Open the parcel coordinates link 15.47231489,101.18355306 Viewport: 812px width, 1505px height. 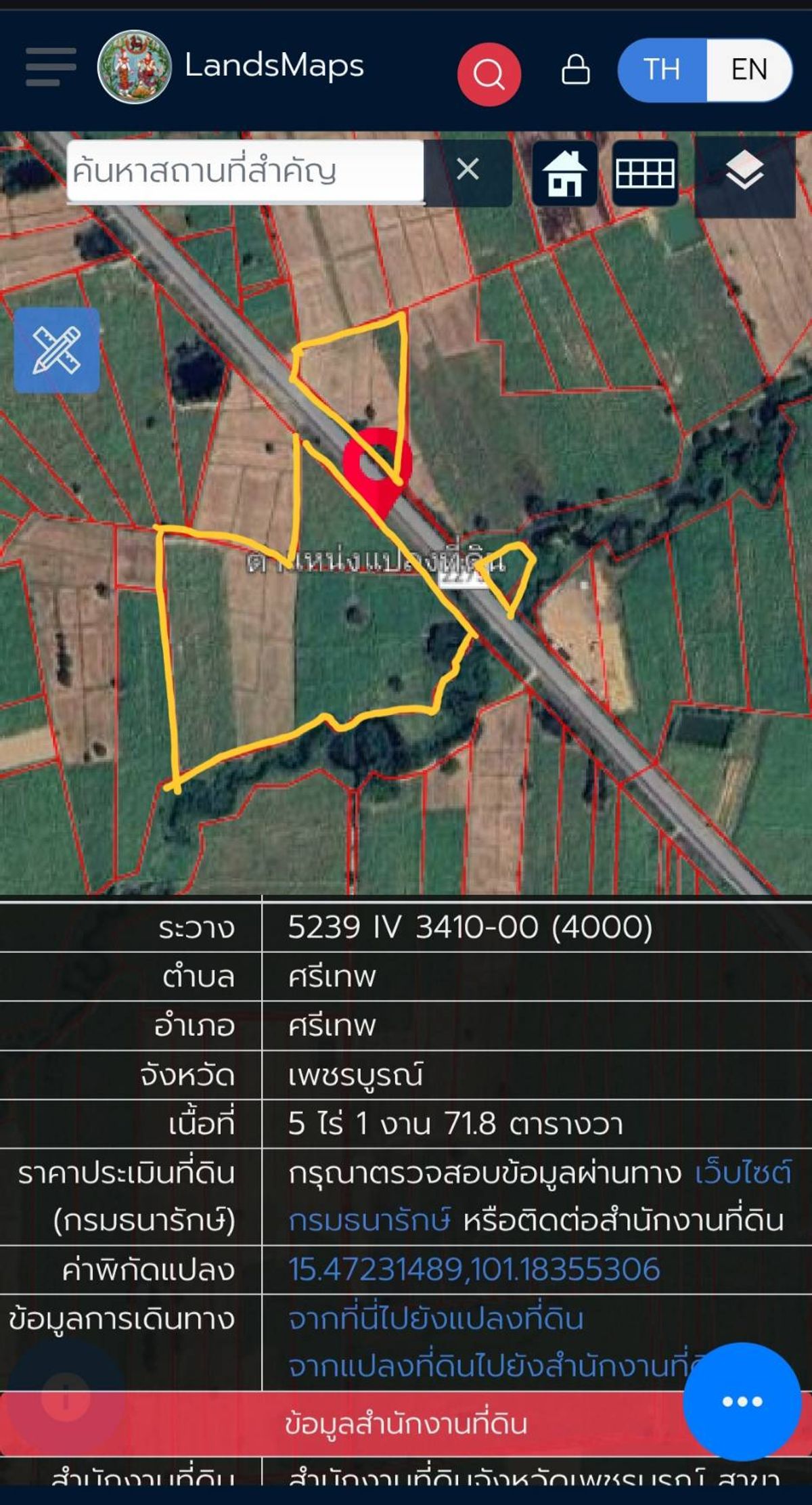tap(474, 1269)
